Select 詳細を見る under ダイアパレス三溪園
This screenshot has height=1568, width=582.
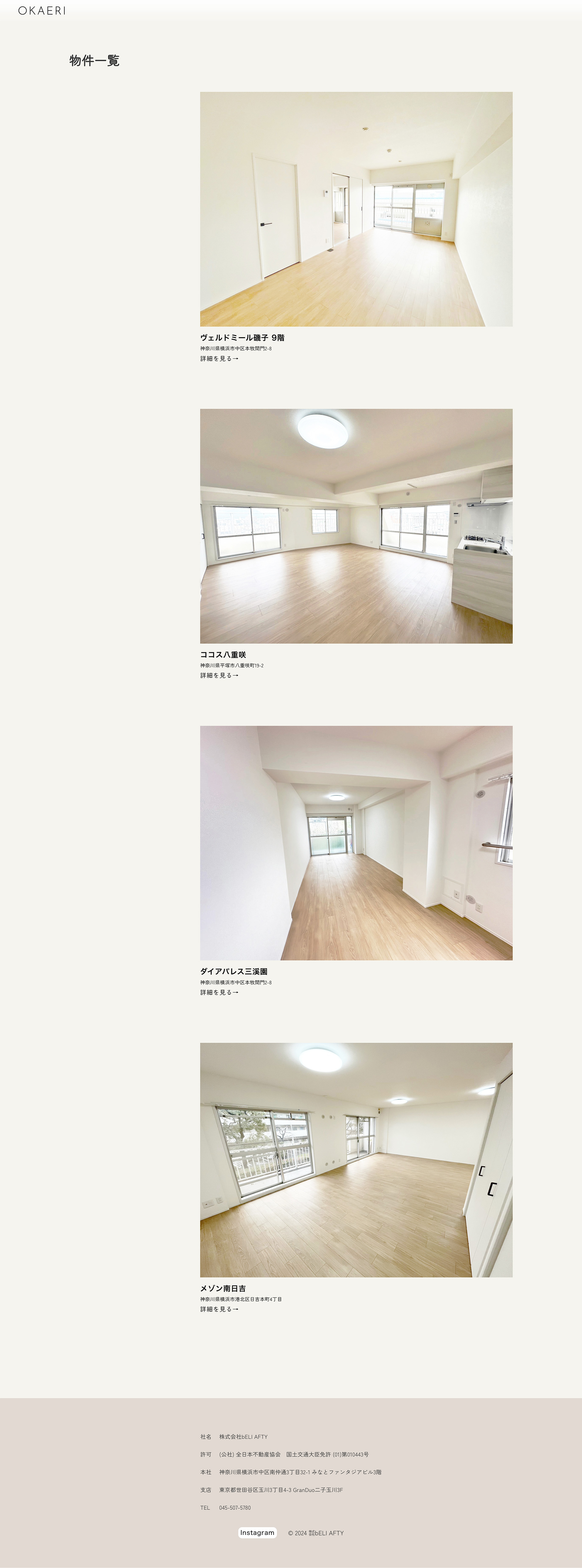coord(219,992)
